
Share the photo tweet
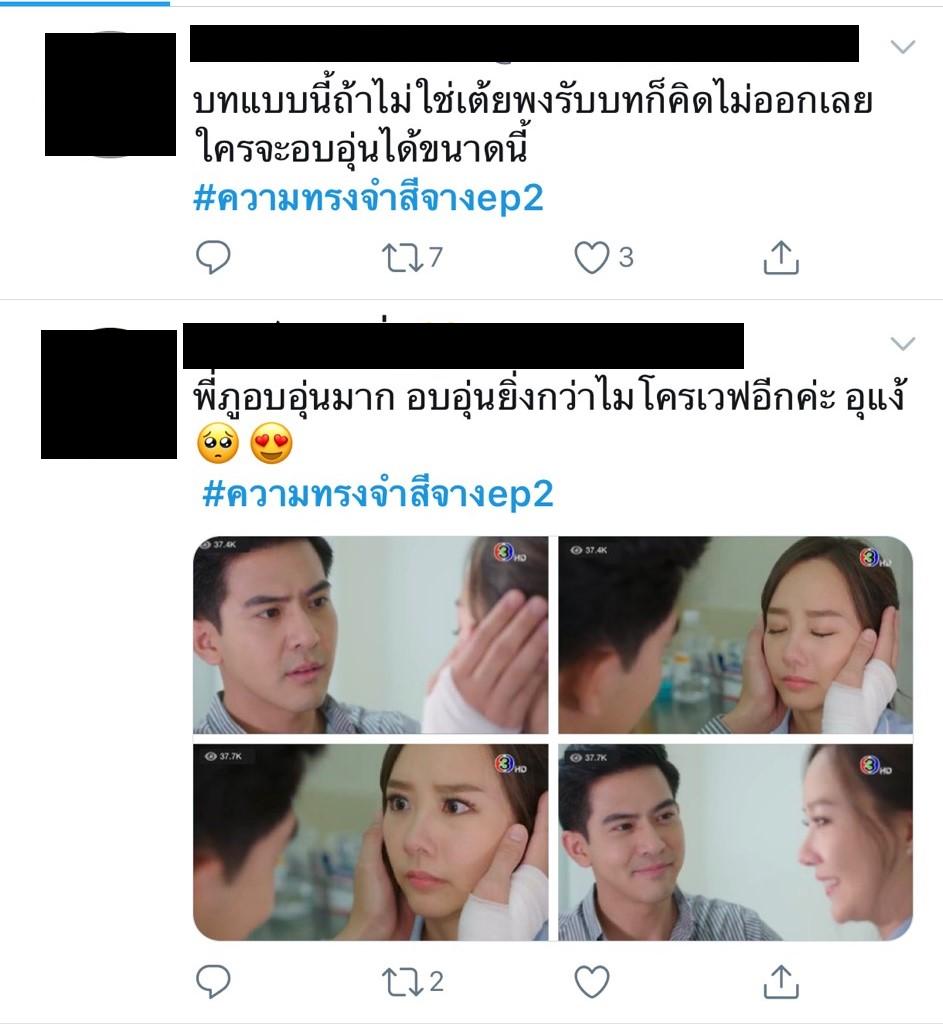point(781,982)
